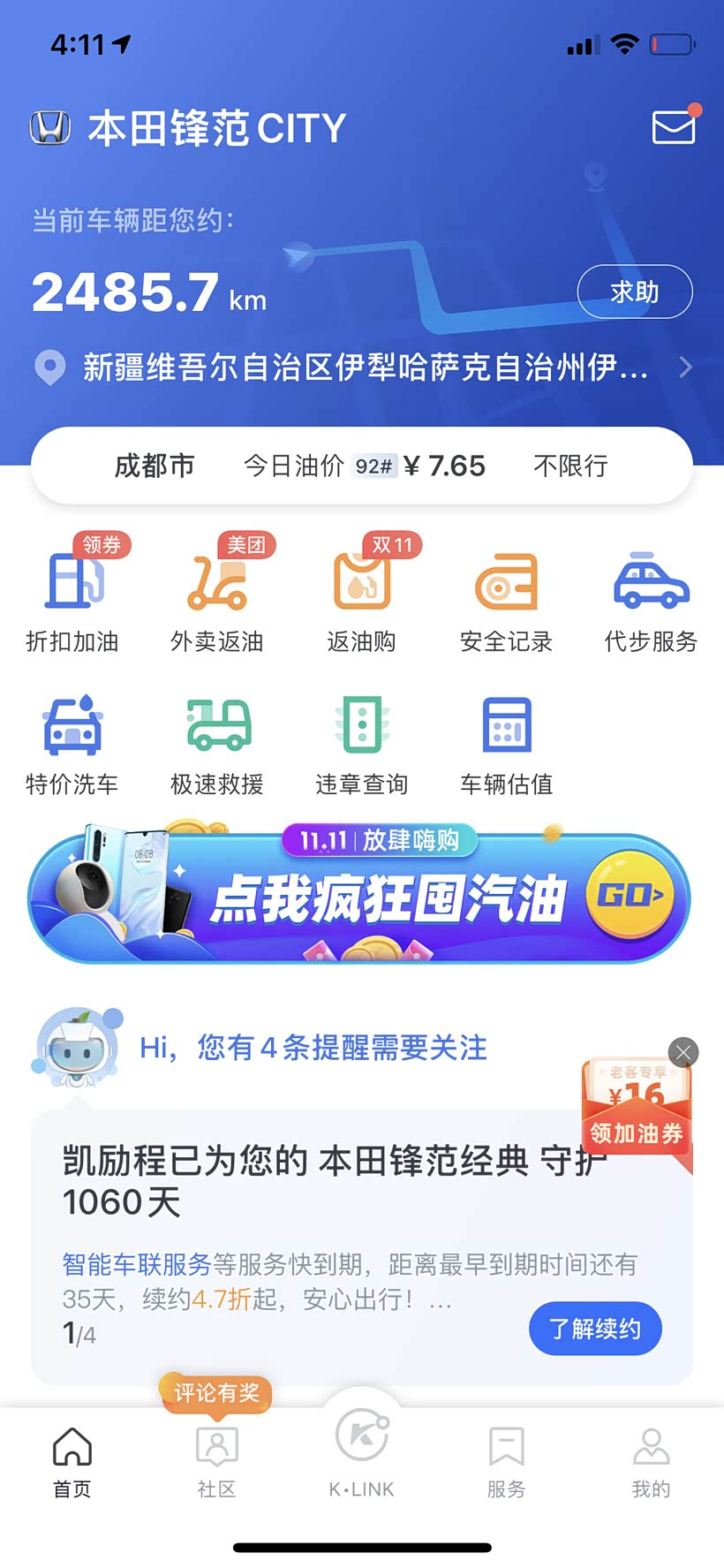The height and width of the screenshot is (1568, 724).
Task: Open the vehicle location address details
Action: 364,367
